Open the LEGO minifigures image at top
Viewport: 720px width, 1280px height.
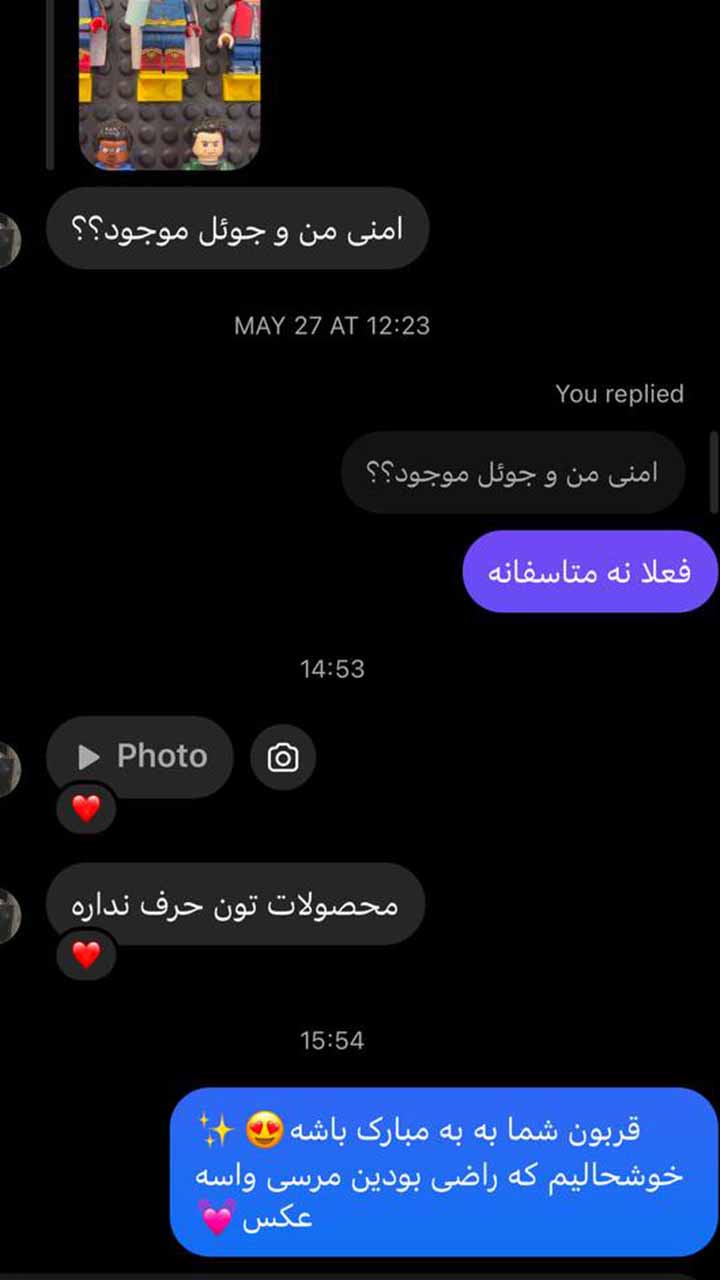[x=170, y=80]
